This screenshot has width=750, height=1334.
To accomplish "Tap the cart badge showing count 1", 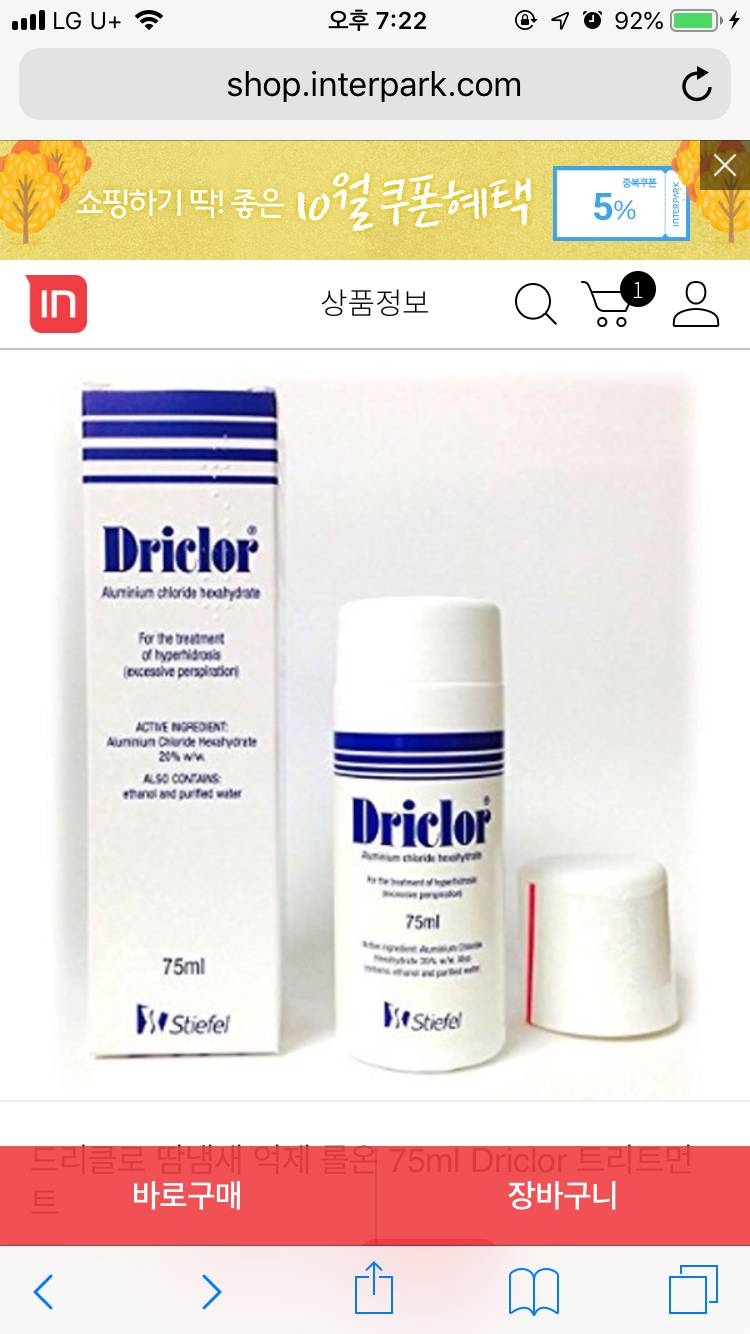I will [x=639, y=287].
